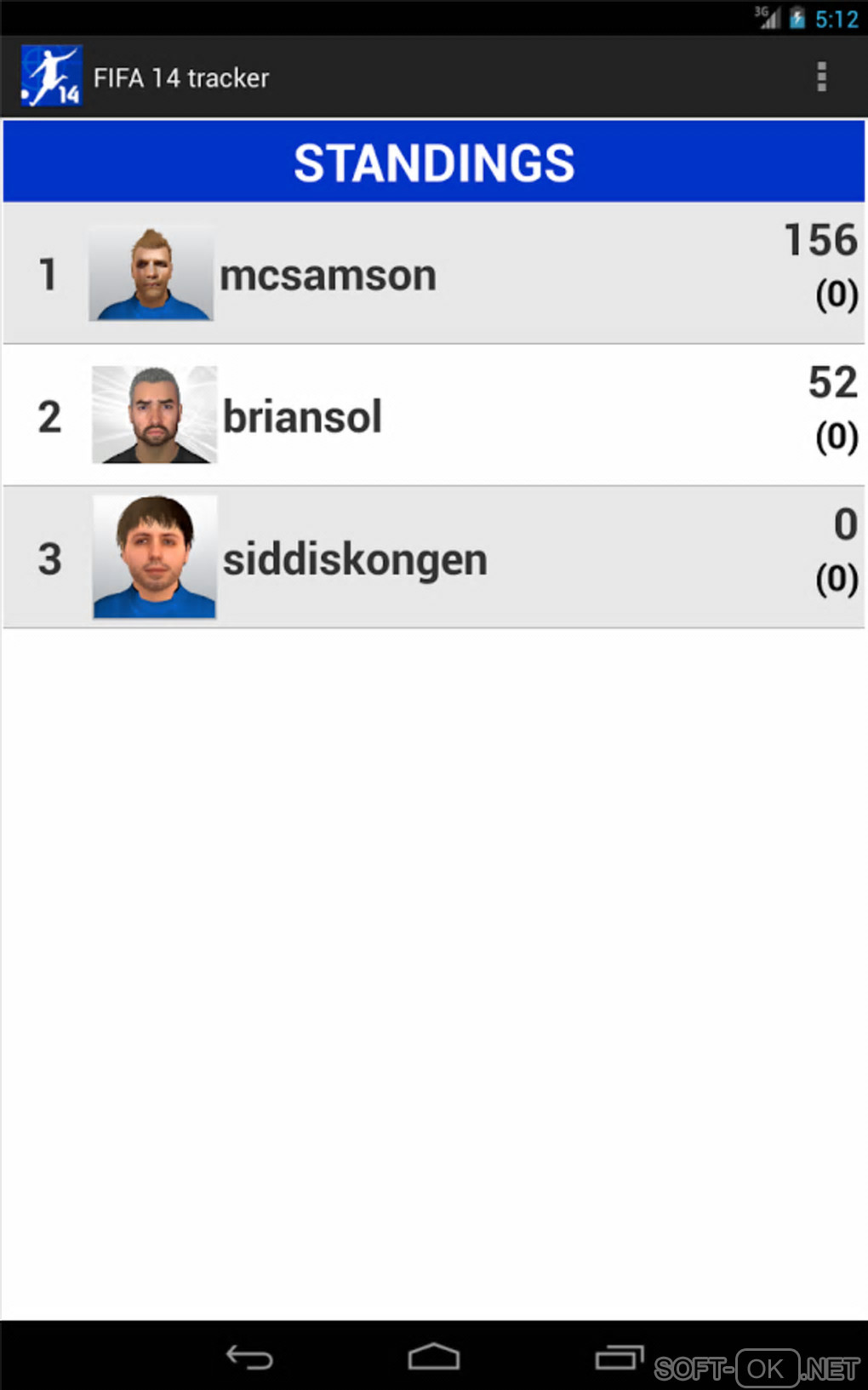Tap the system back button
Image resolution: width=868 pixels, height=1390 pixels.
coord(249,1357)
